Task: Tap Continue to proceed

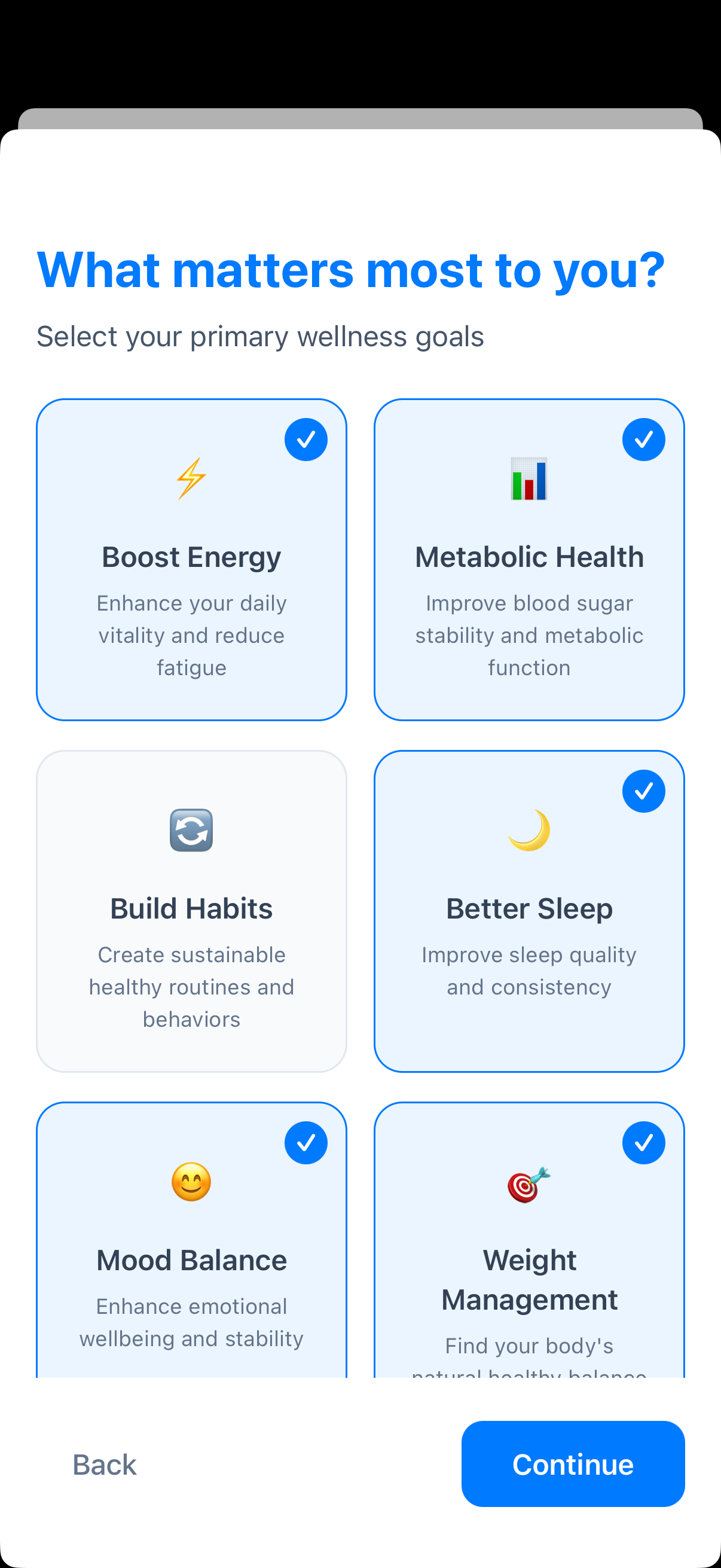Action: 572,1464
